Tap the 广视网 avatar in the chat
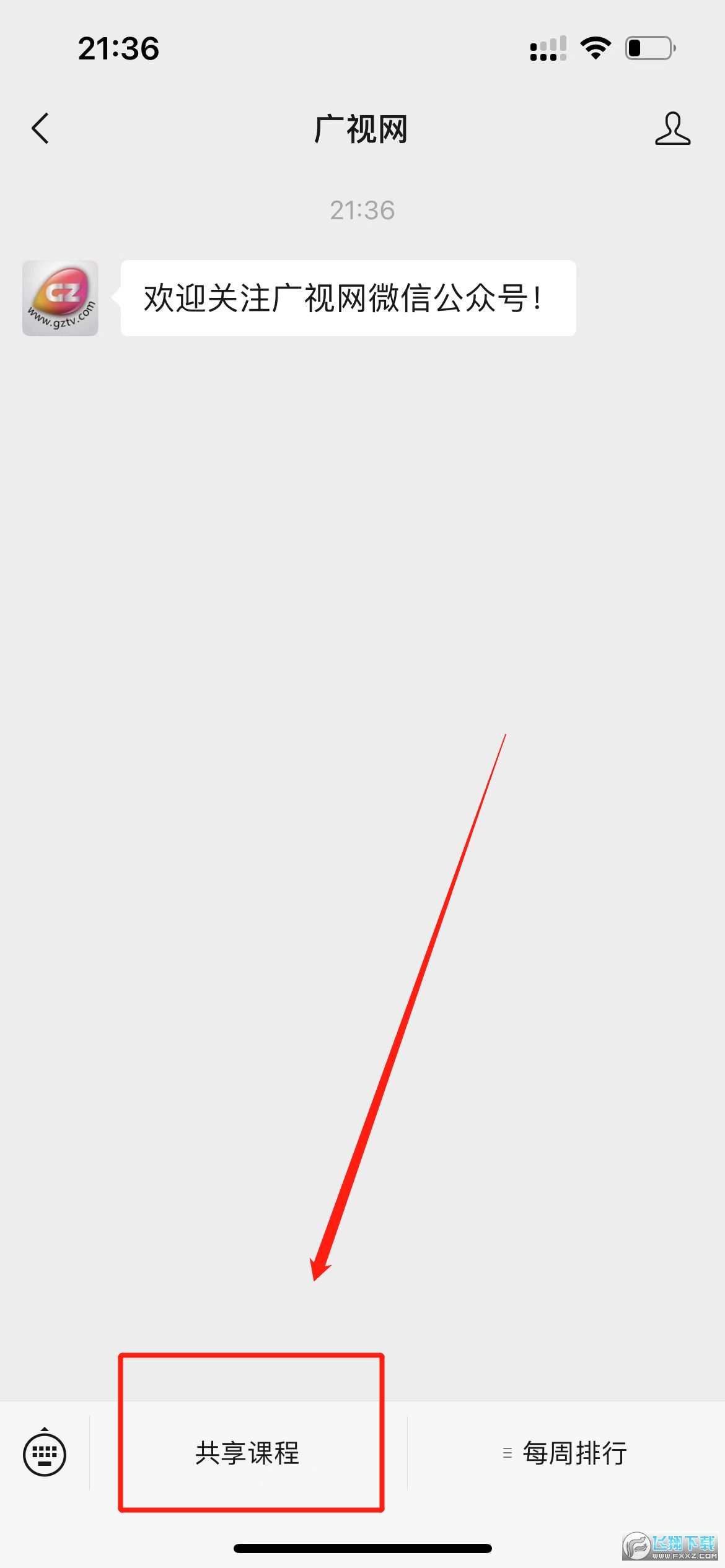The width and height of the screenshot is (725, 1568). (60, 298)
